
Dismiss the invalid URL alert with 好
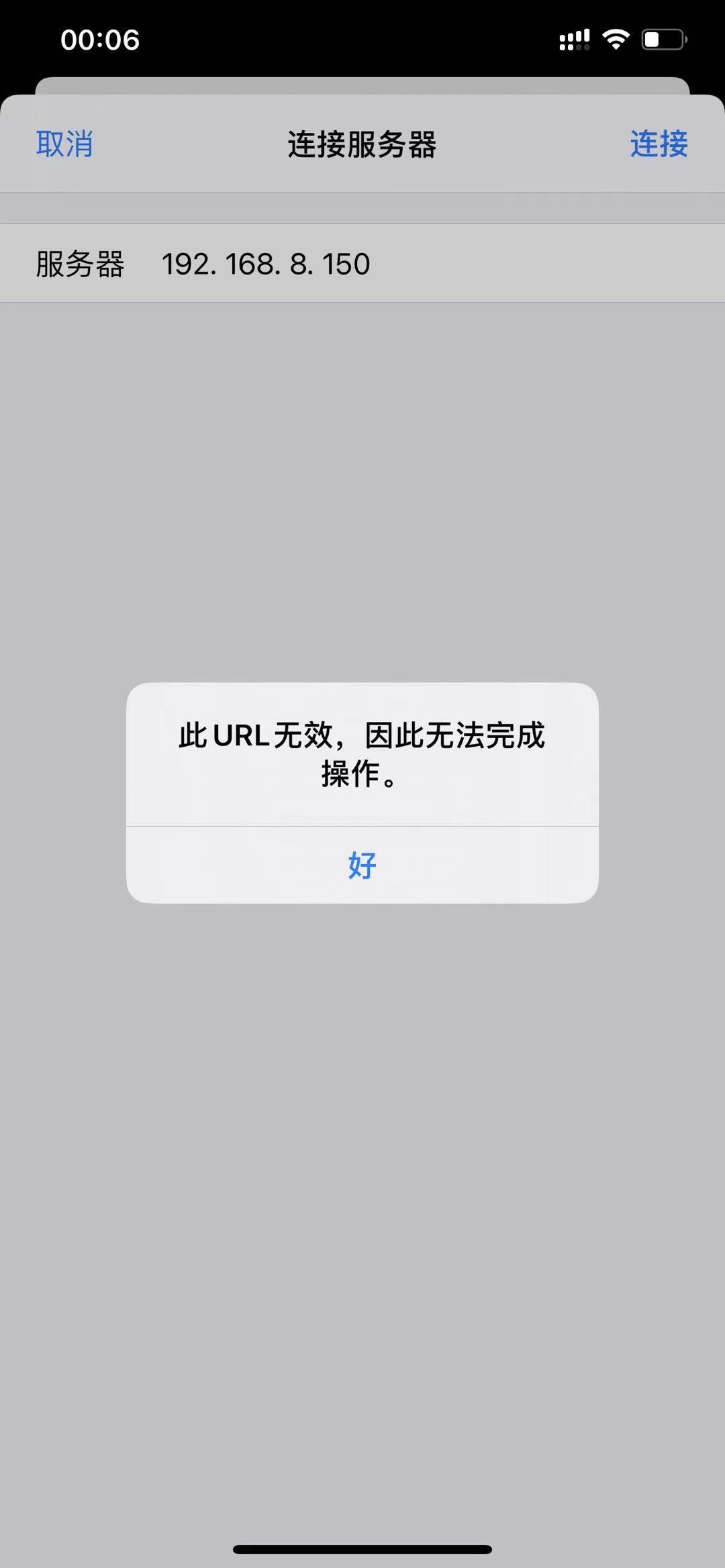pyautogui.click(x=362, y=865)
